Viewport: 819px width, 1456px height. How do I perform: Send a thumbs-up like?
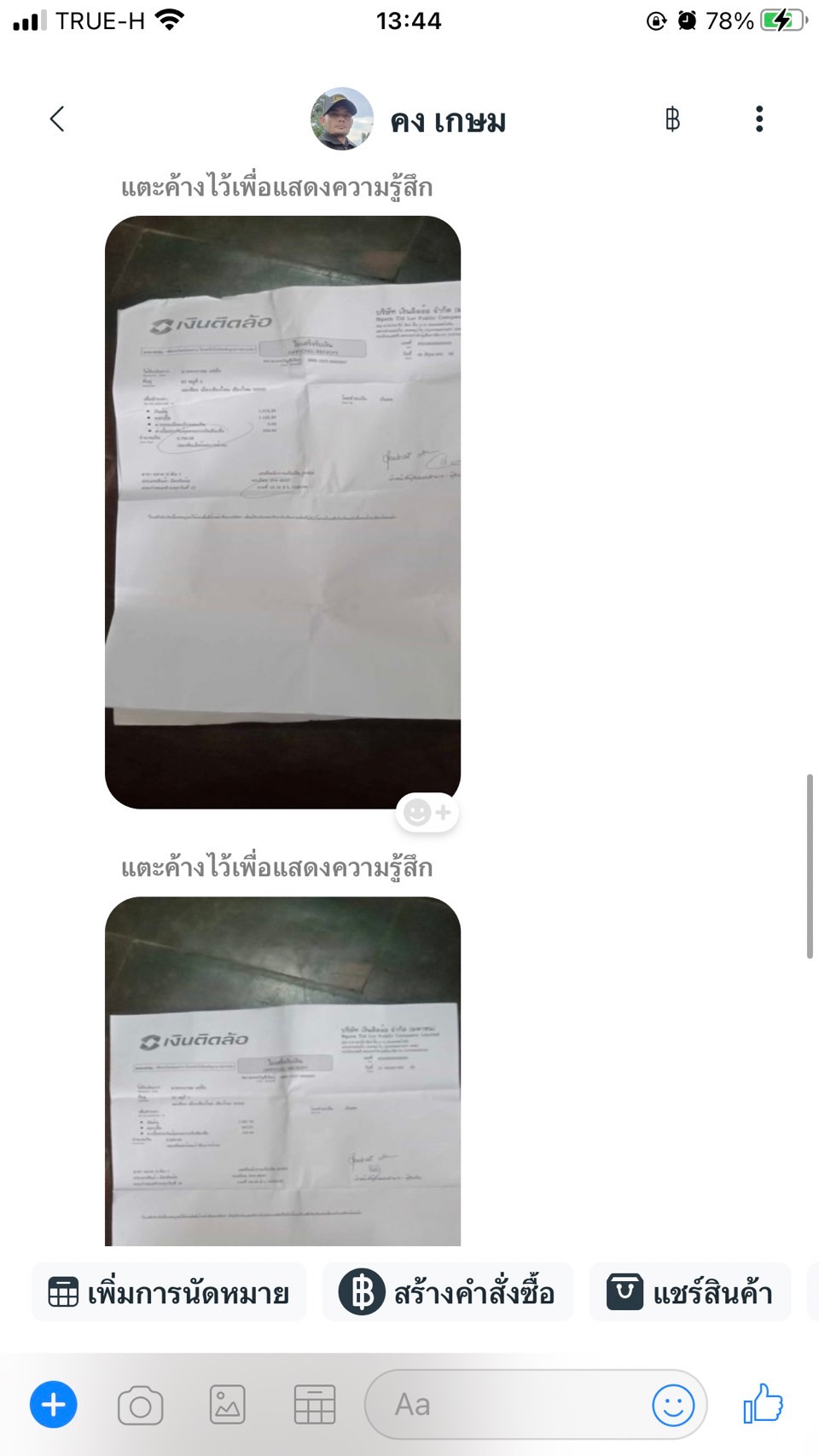[763, 1403]
